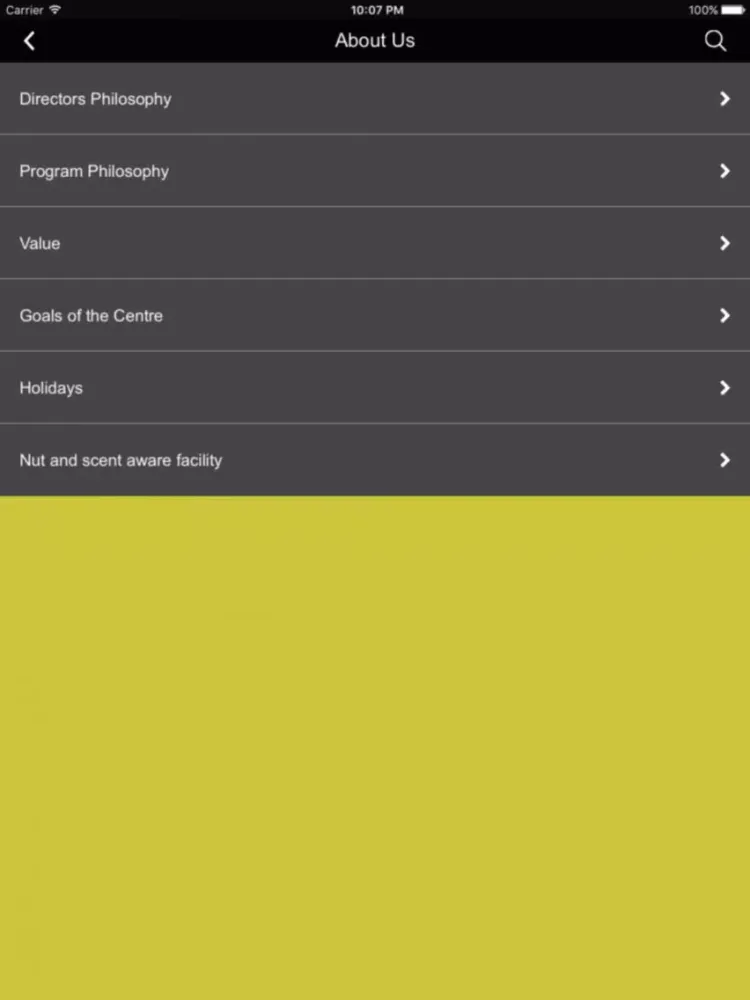Open the Value section

click(375, 243)
